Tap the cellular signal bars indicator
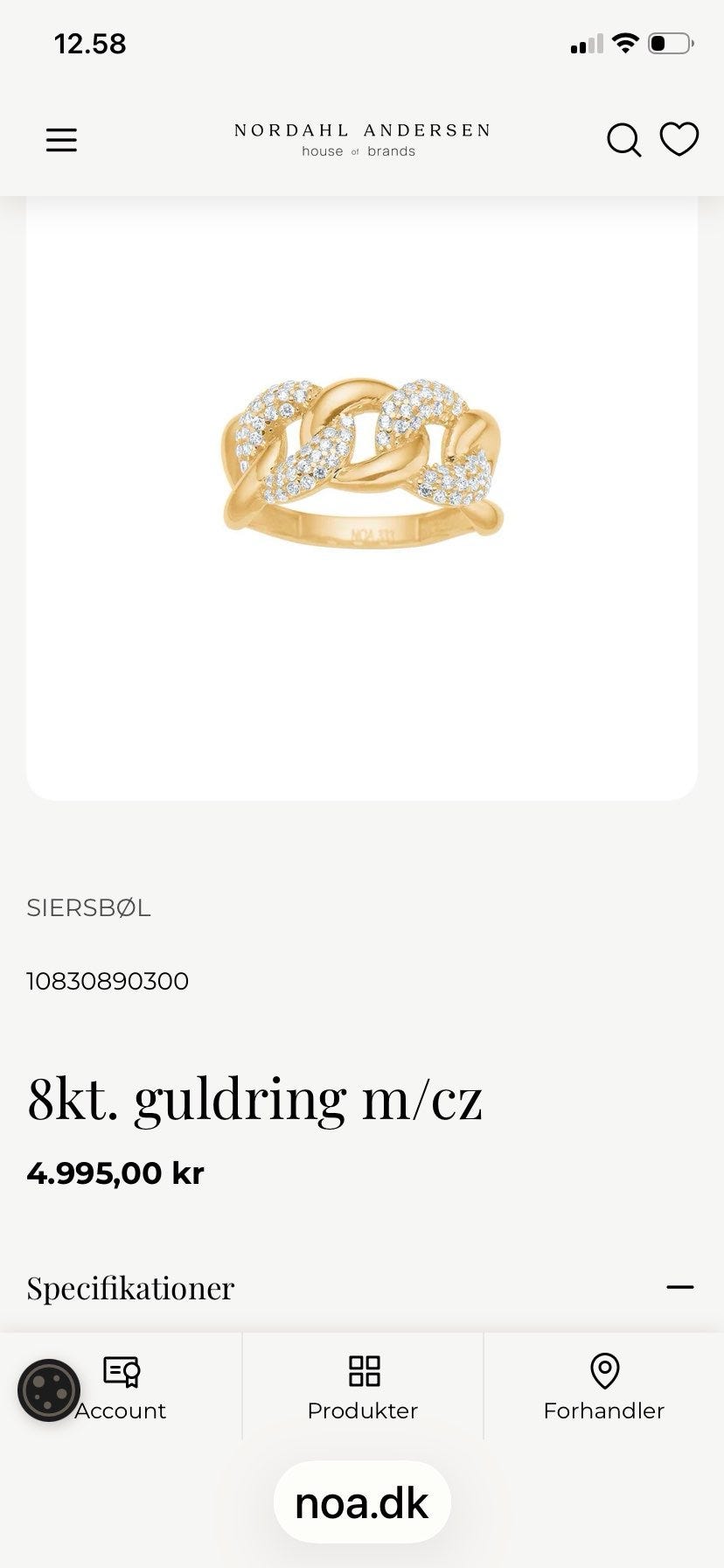This screenshot has width=724, height=1568. pyautogui.click(x=588, y=42)
